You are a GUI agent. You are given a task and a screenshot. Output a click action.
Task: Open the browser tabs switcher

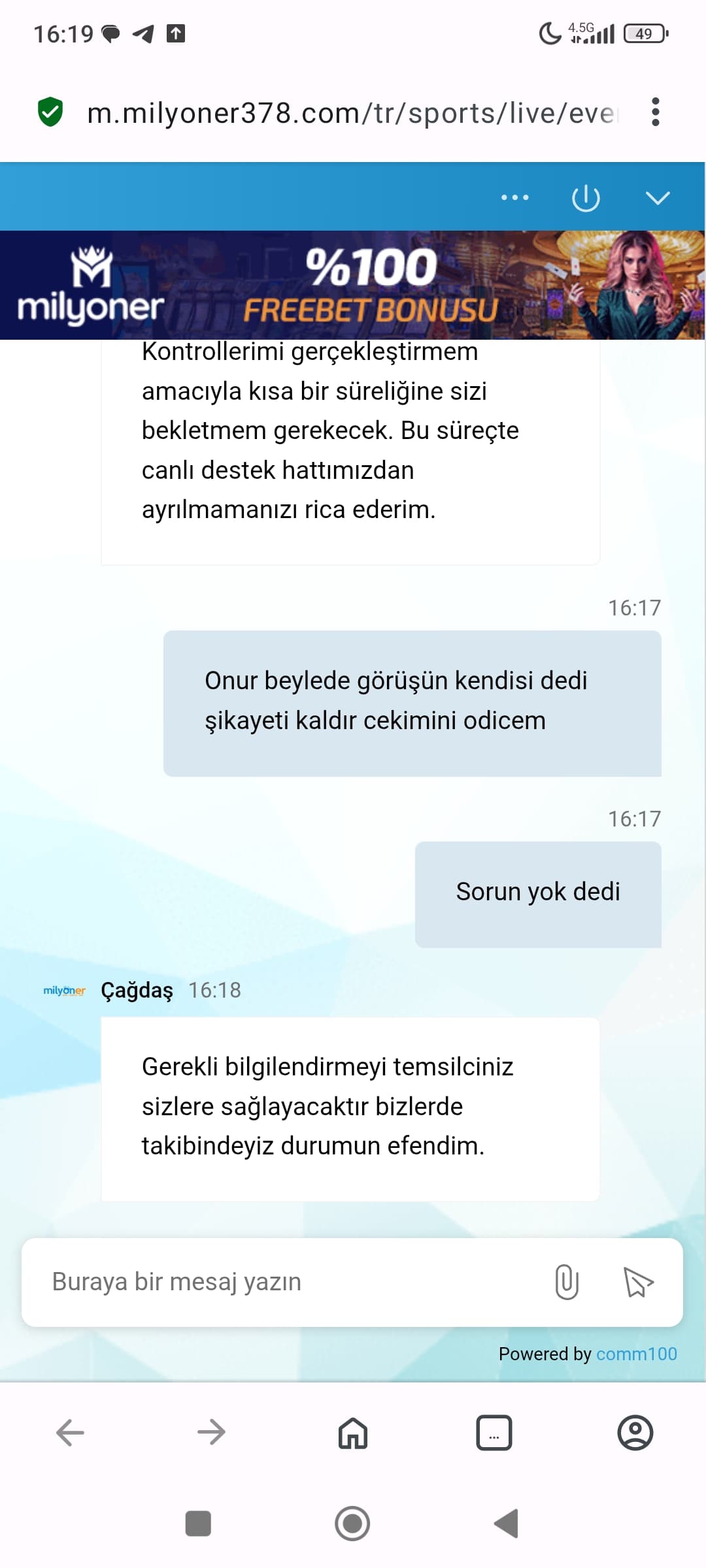(494, 1433)
